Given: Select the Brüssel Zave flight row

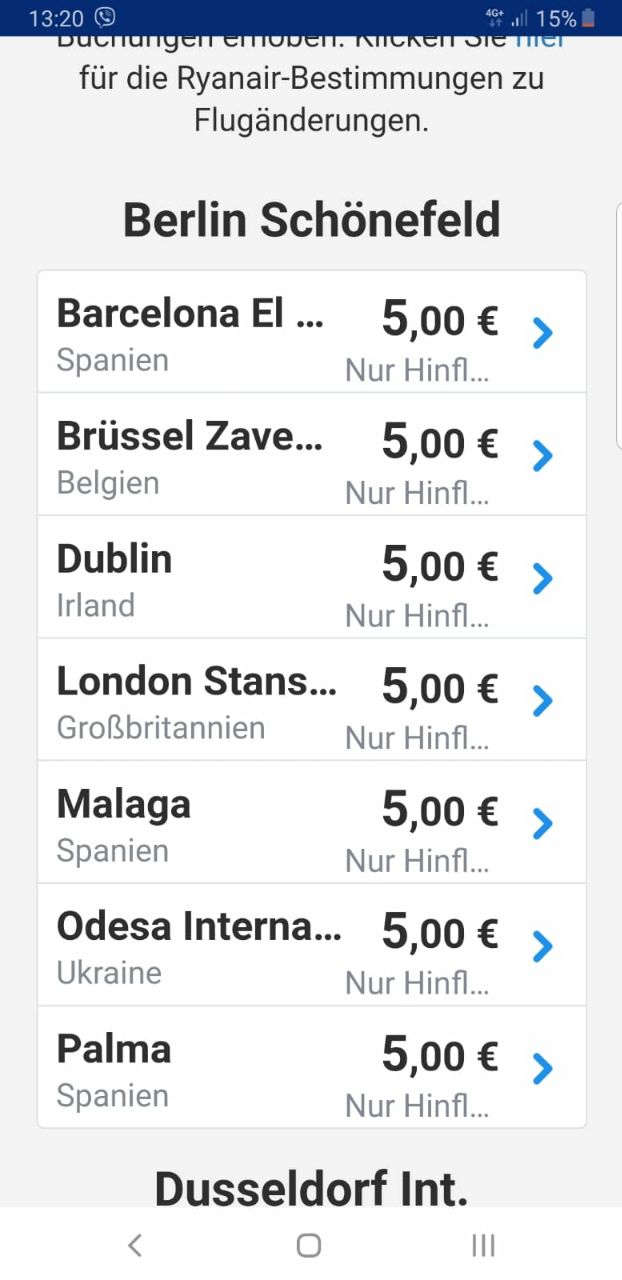Looking at the screenshot, I should (311, 455).
